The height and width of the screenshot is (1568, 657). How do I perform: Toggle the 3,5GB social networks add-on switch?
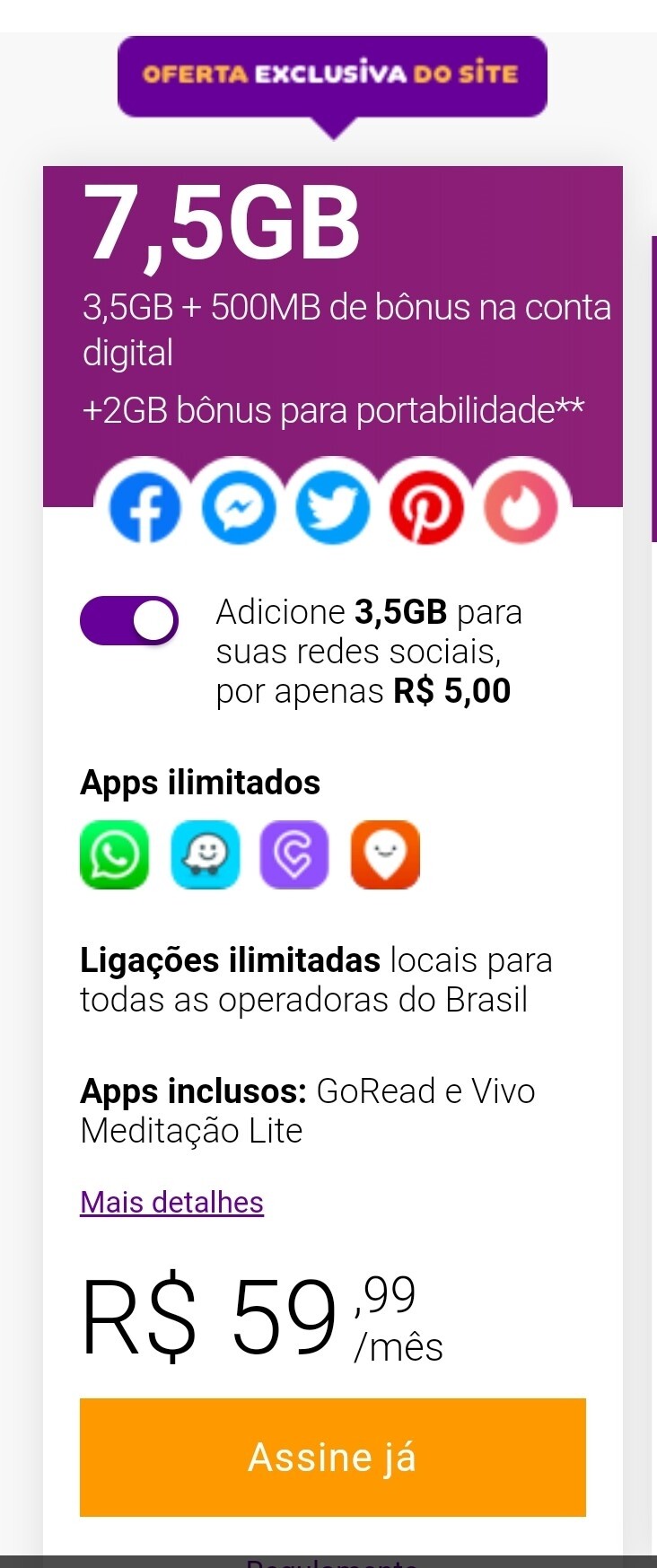[129, 620]
